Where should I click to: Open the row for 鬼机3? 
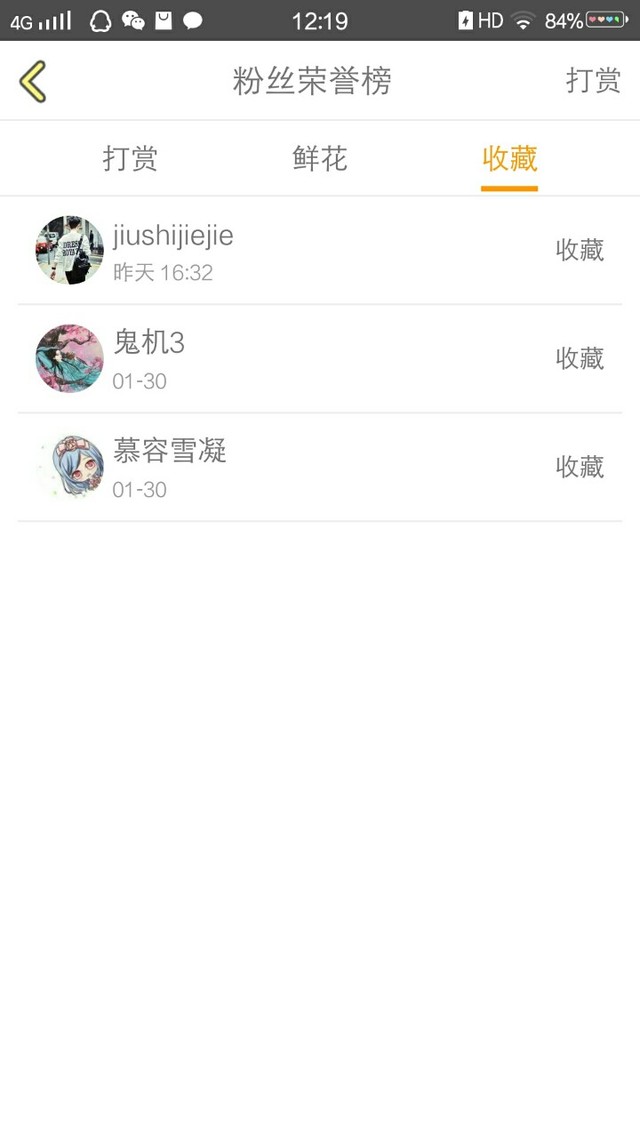(320, 359)
